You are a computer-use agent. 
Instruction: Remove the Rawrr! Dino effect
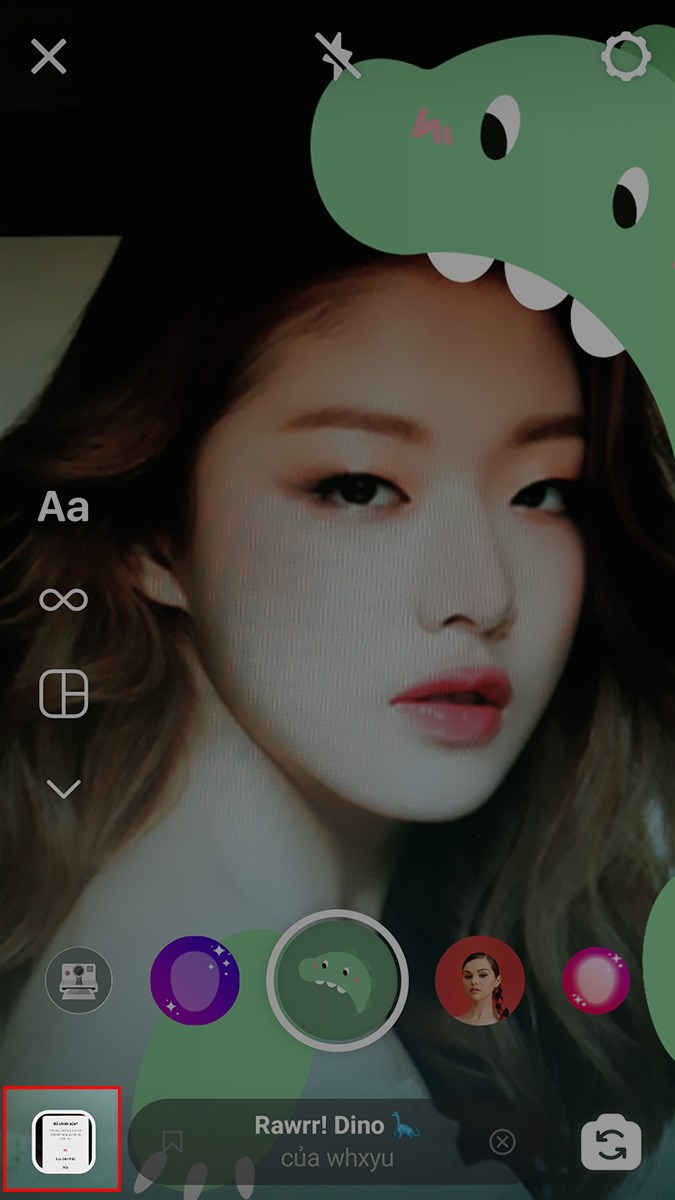point(502,1143)
